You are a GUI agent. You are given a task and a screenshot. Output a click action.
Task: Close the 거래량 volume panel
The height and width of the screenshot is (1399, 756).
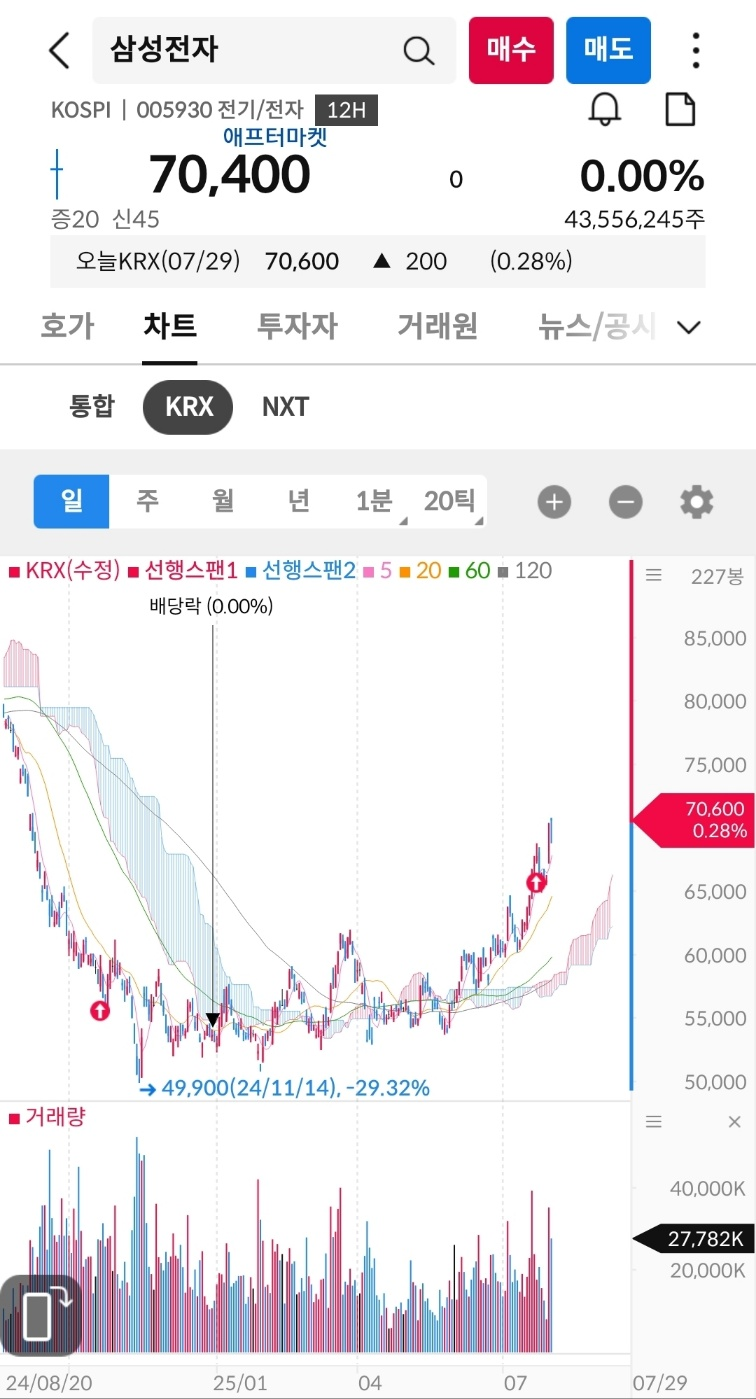coord(734,1122)
